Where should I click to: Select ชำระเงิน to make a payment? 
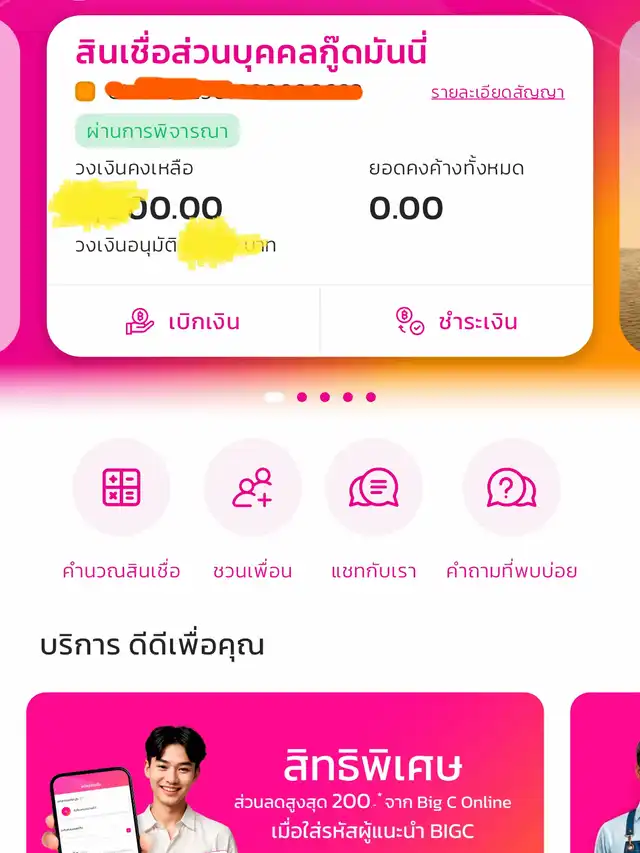tap(456, 322)
